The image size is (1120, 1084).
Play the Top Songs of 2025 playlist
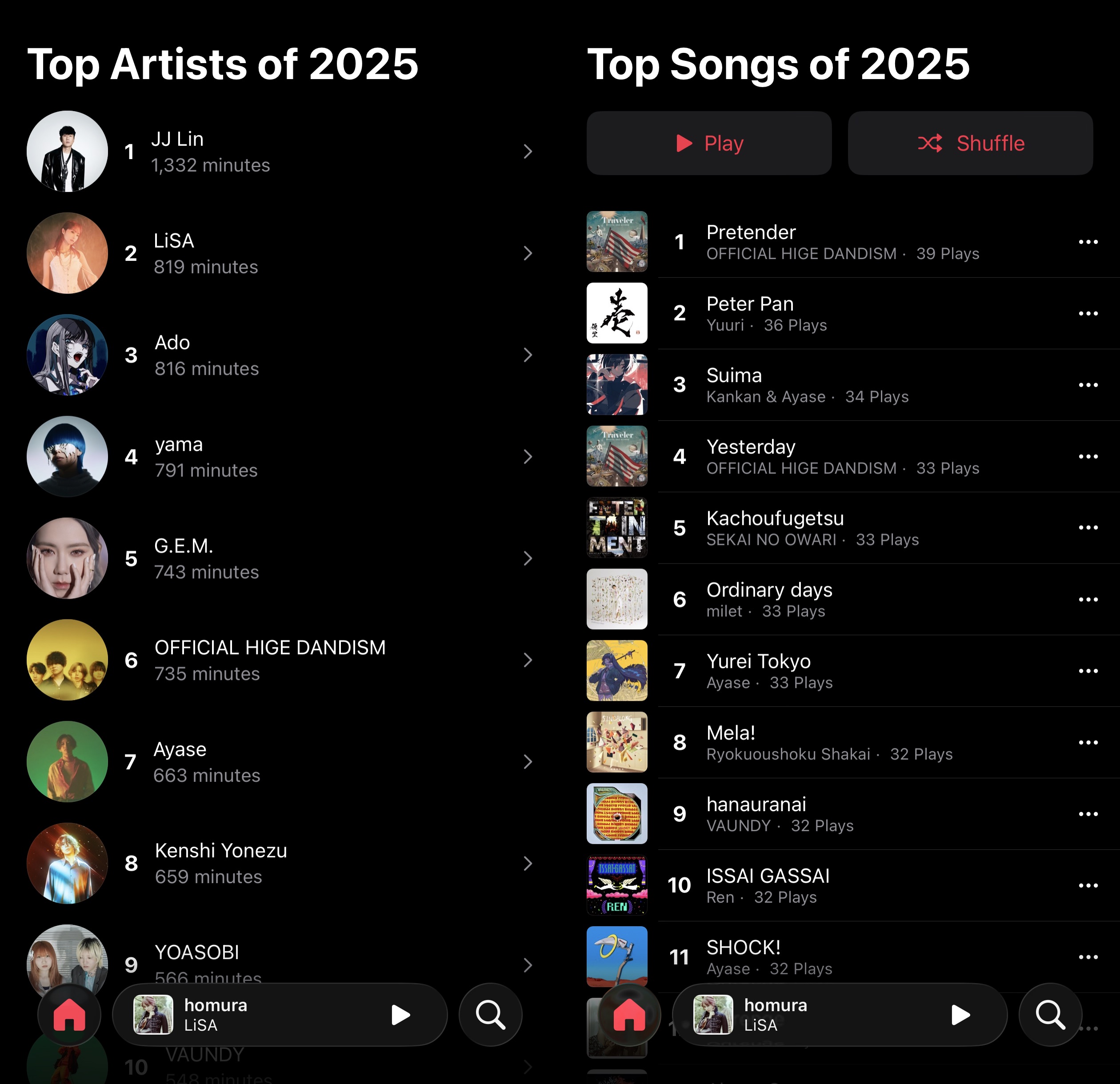pyautogui.click(x=708, y=143)
